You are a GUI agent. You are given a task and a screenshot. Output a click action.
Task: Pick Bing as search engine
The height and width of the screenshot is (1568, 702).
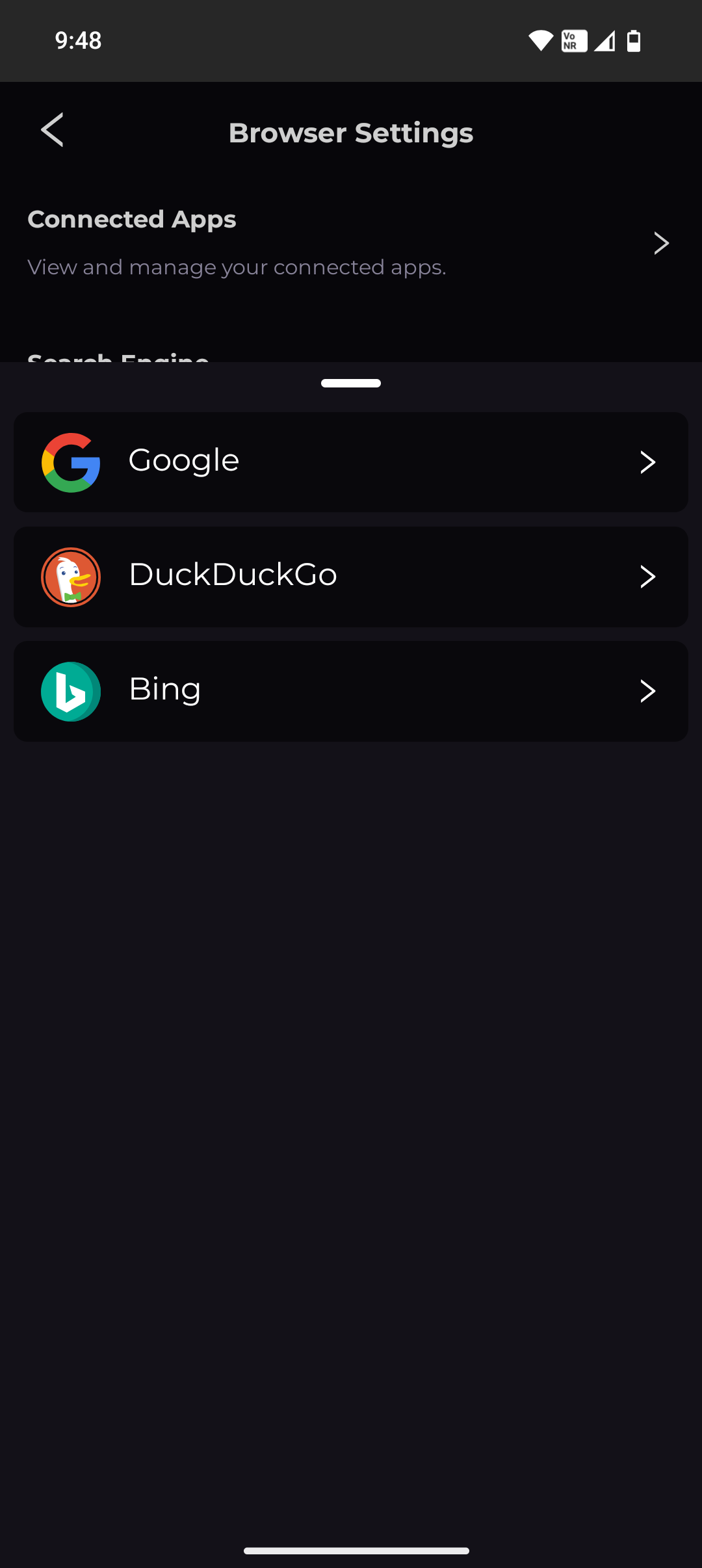click(x=351, y=691)
